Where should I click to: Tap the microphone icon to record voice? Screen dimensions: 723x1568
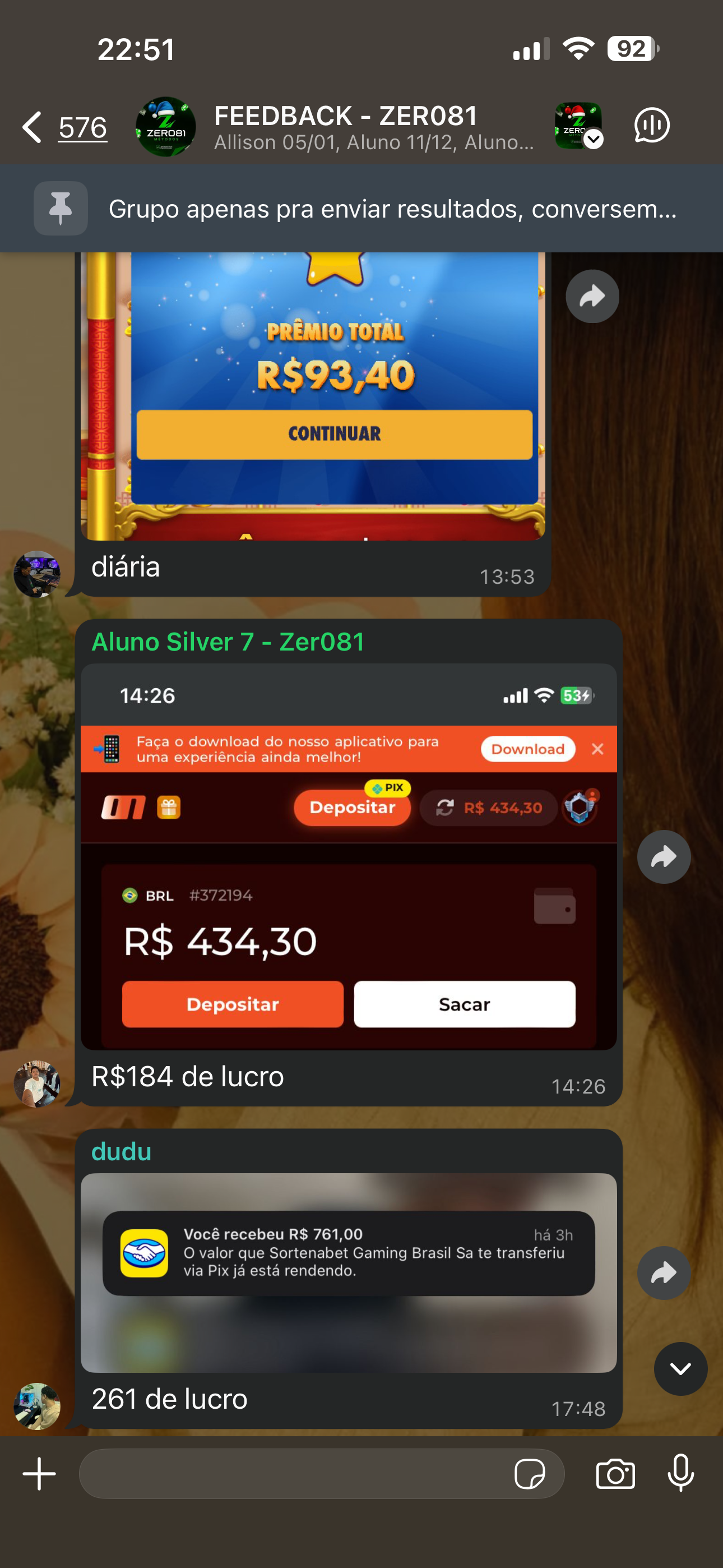(680, 1474)
